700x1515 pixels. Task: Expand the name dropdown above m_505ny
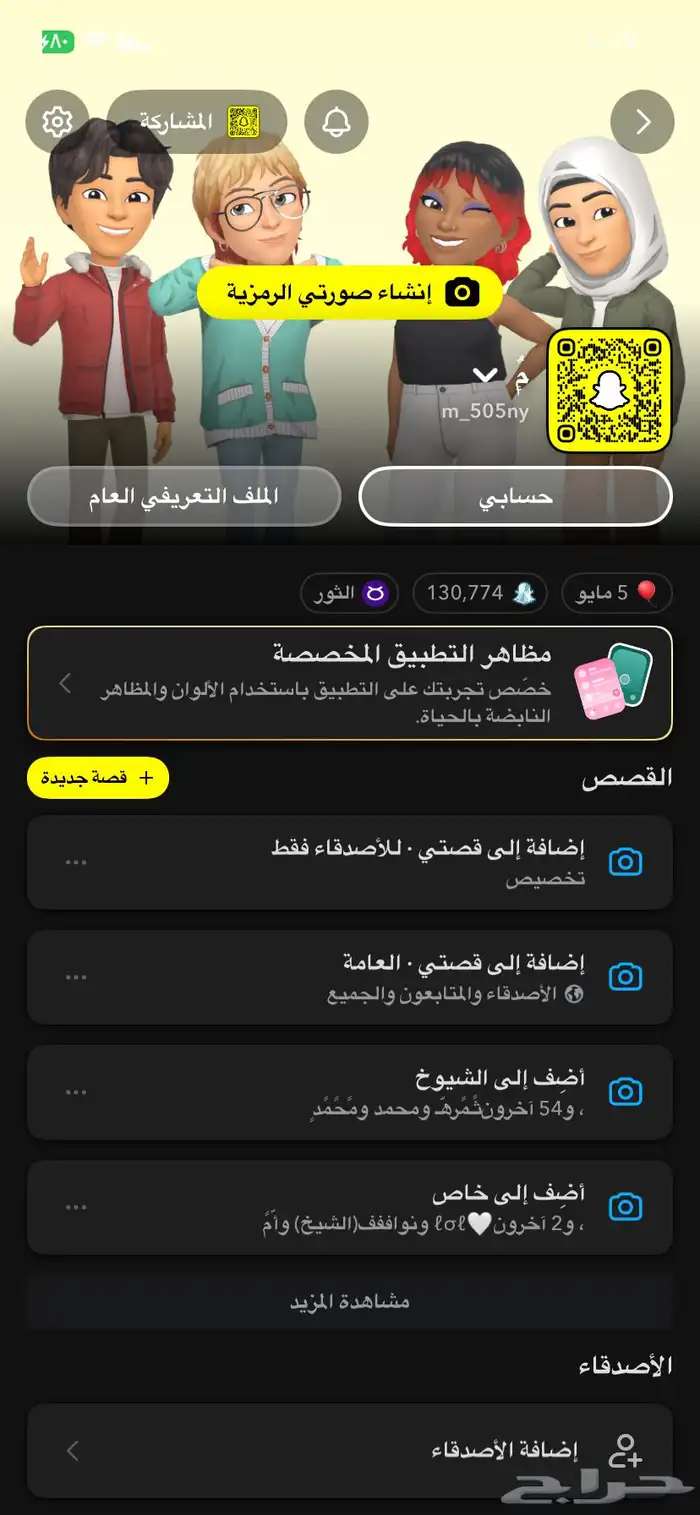pyautogui.click(x=485, y=376)
